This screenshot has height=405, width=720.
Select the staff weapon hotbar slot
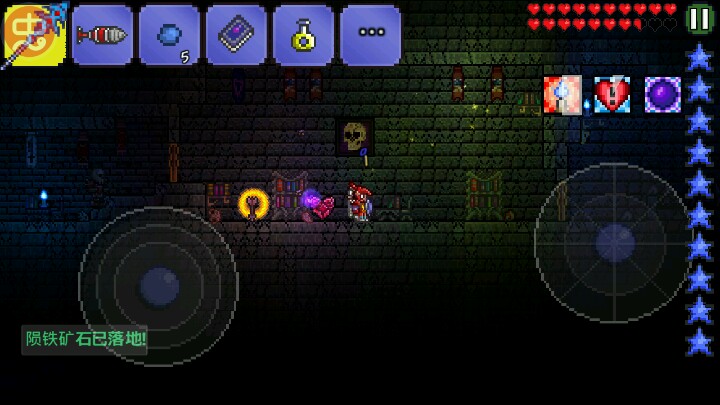[x=33, y=33]
